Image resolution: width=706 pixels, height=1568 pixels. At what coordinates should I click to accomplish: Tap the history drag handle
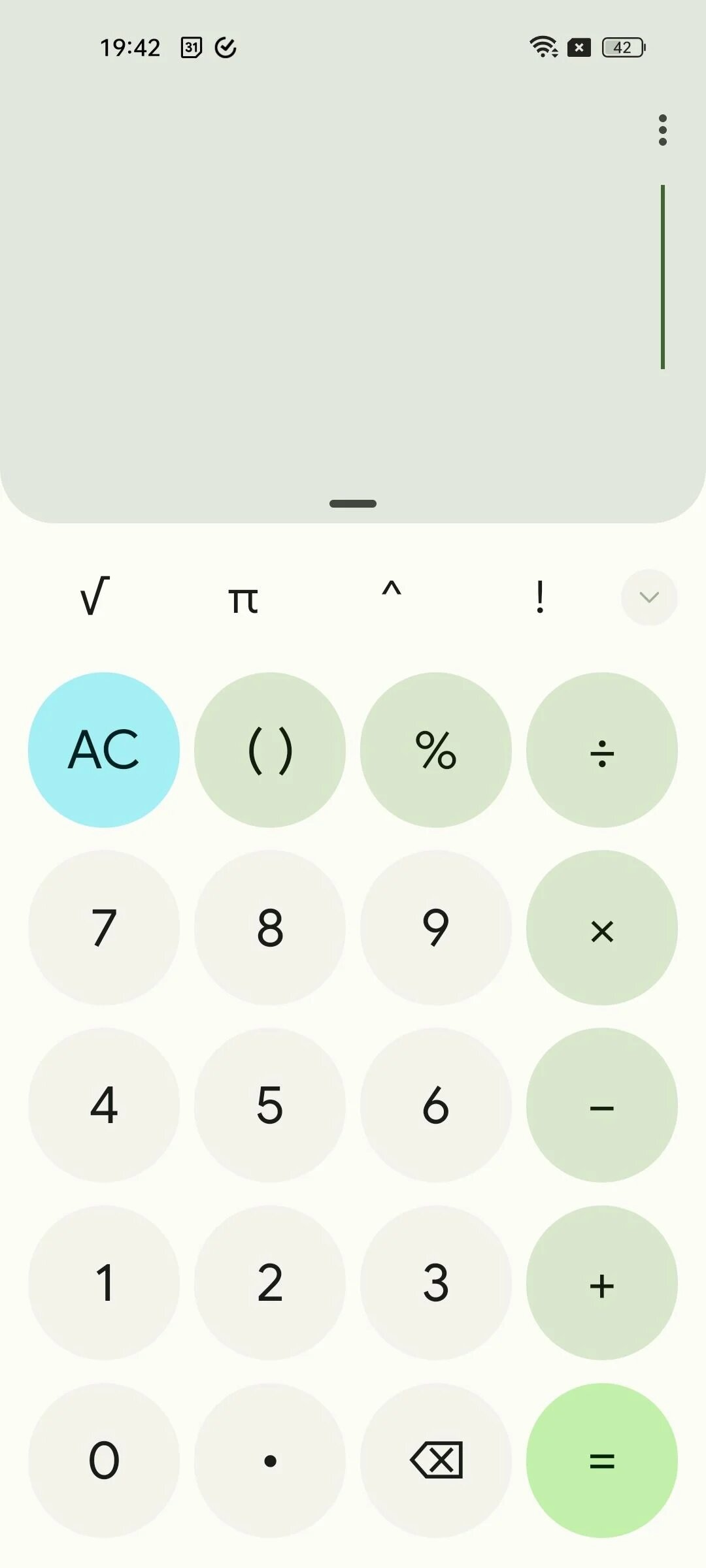[x=353, y=504]
